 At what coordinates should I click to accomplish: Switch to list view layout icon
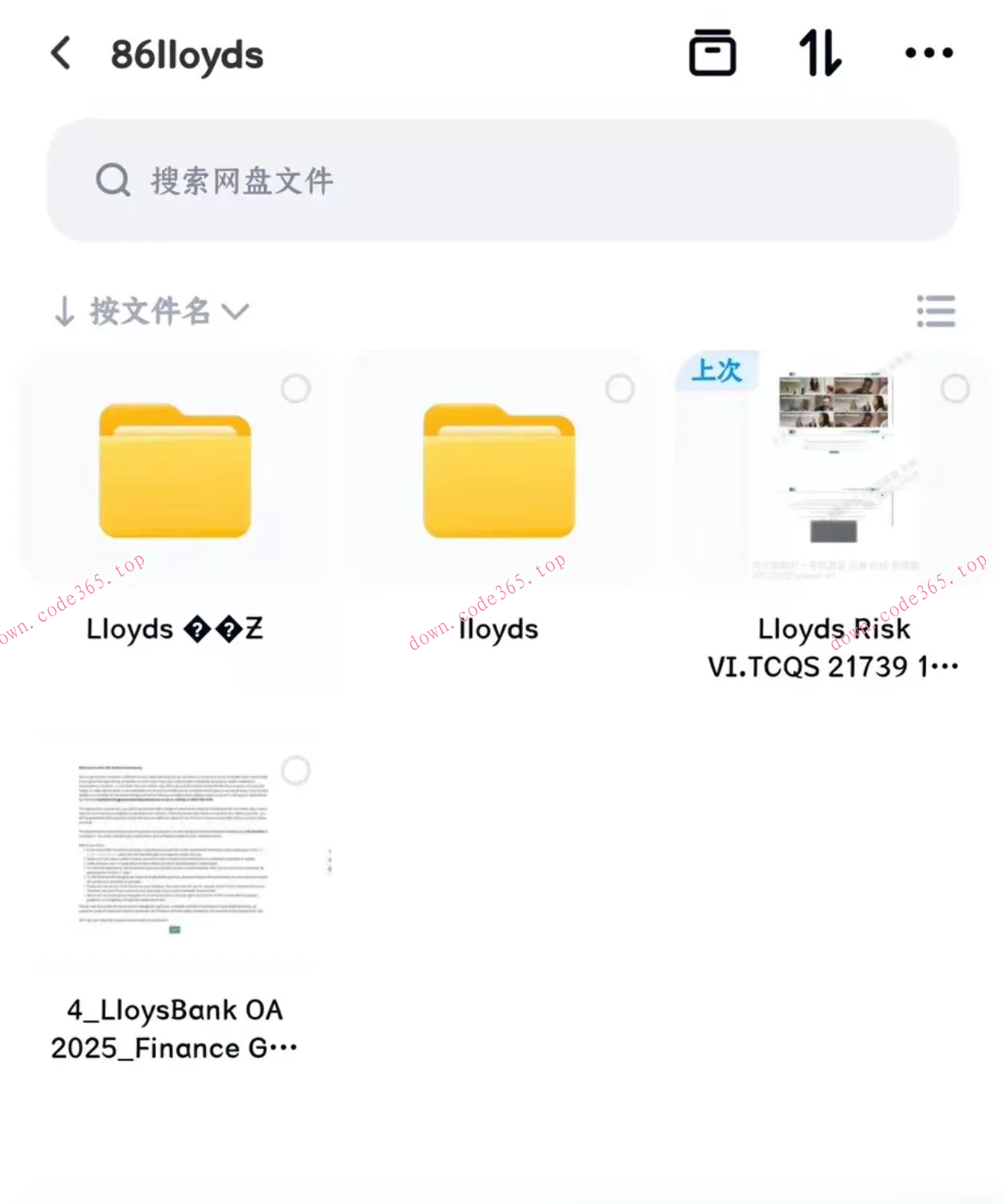937,311
